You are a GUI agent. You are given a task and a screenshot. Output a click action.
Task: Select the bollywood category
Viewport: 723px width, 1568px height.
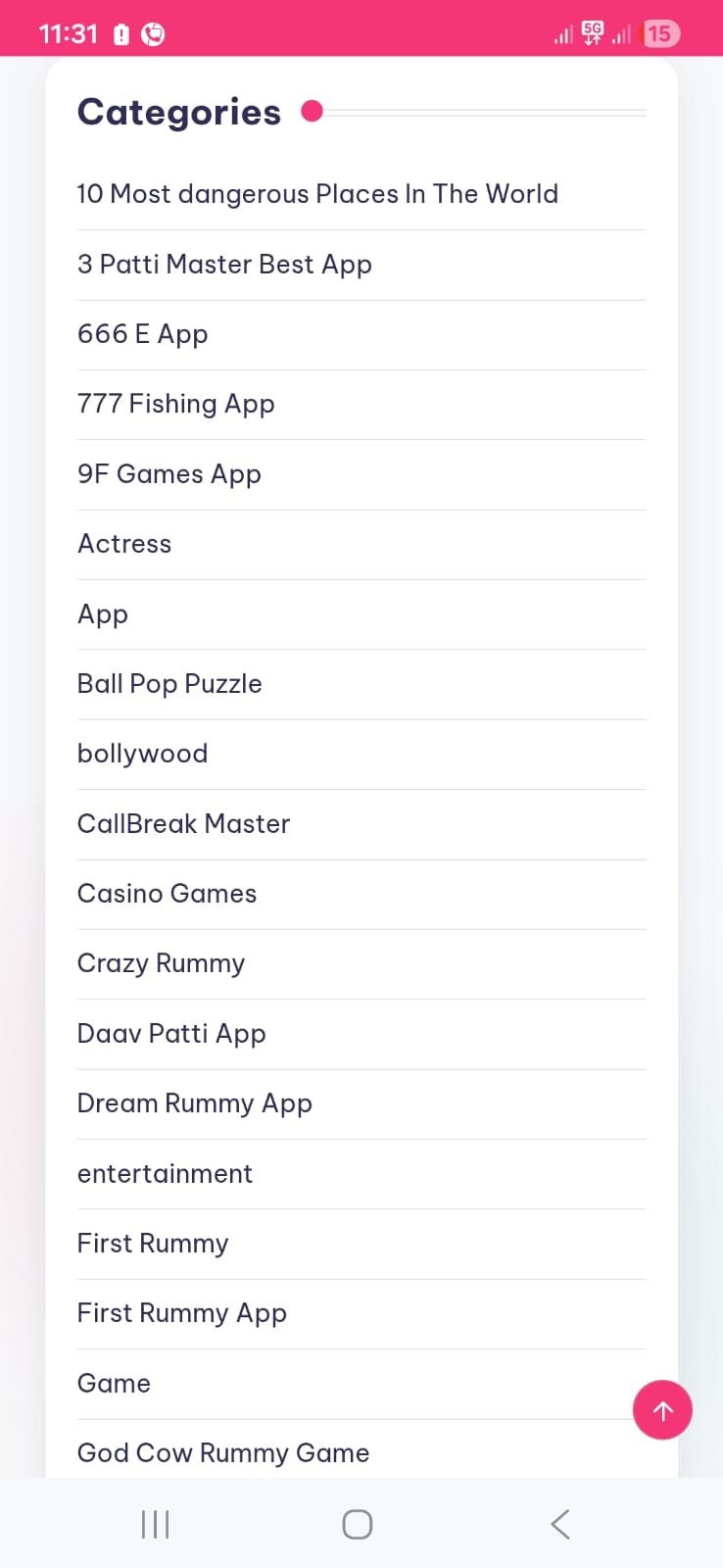click(x=142, y=754)
